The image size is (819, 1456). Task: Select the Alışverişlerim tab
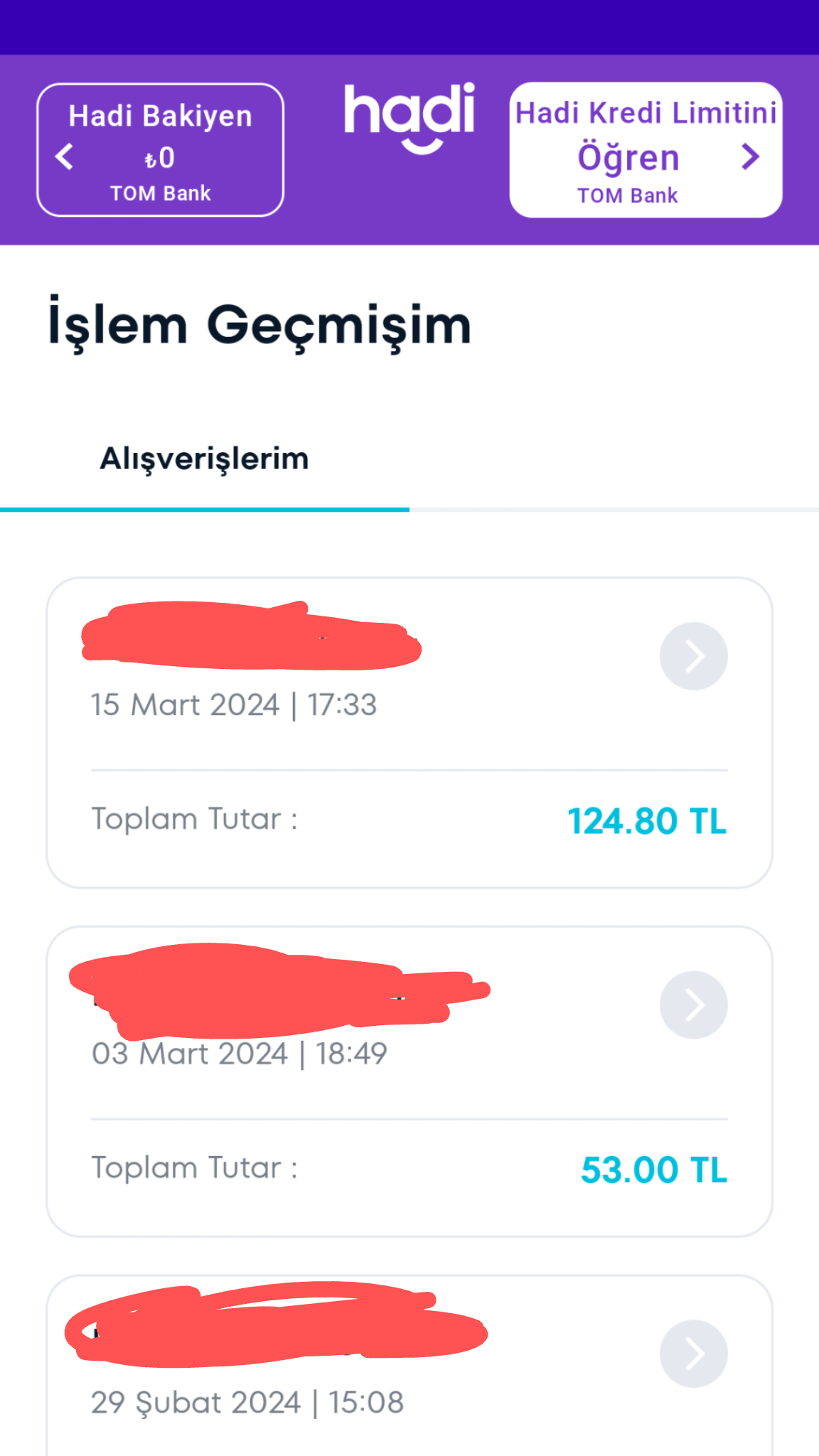pyautogui.click(x=205, y=459)
